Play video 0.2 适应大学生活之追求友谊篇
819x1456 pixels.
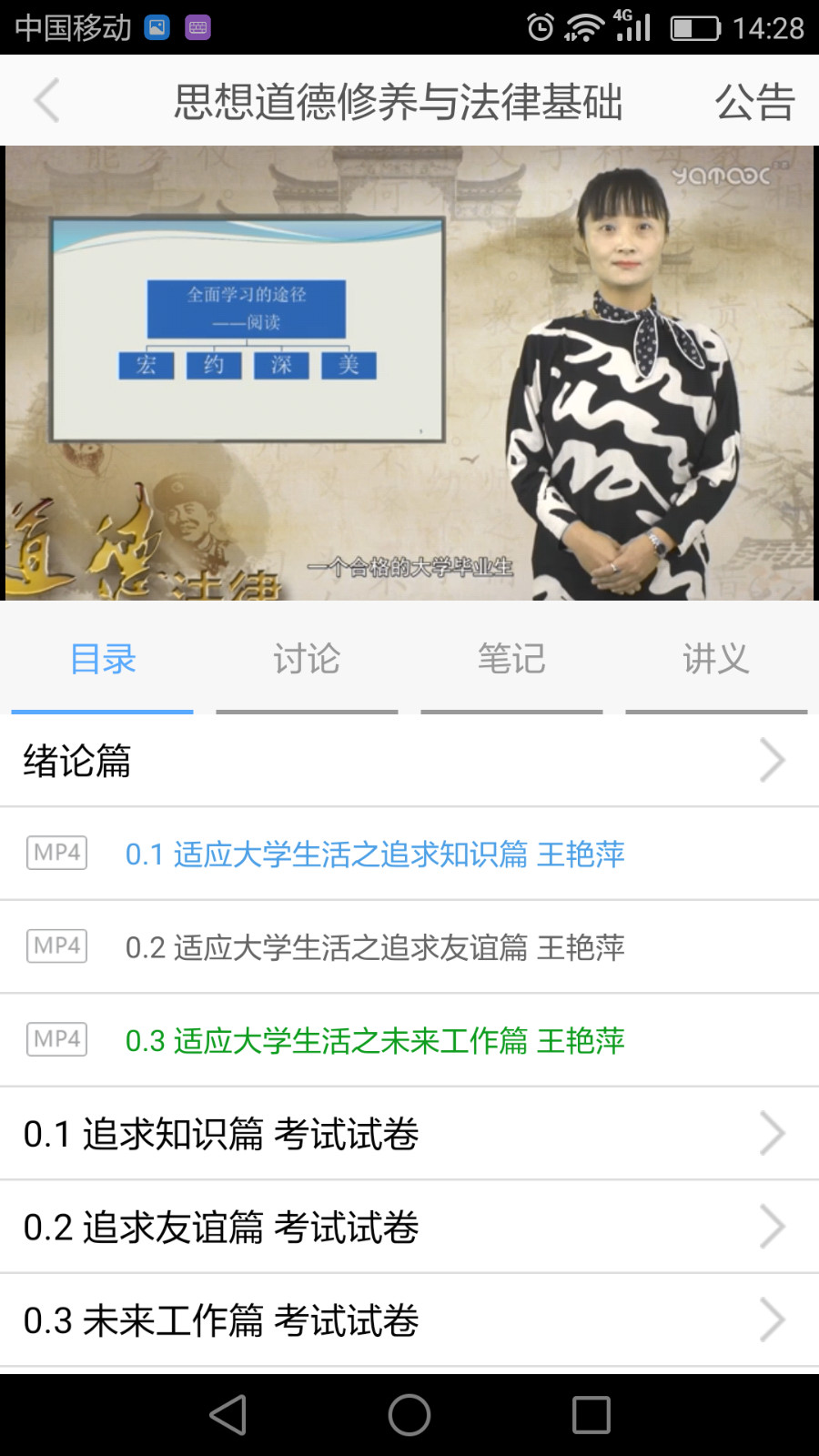pos(375,947)
